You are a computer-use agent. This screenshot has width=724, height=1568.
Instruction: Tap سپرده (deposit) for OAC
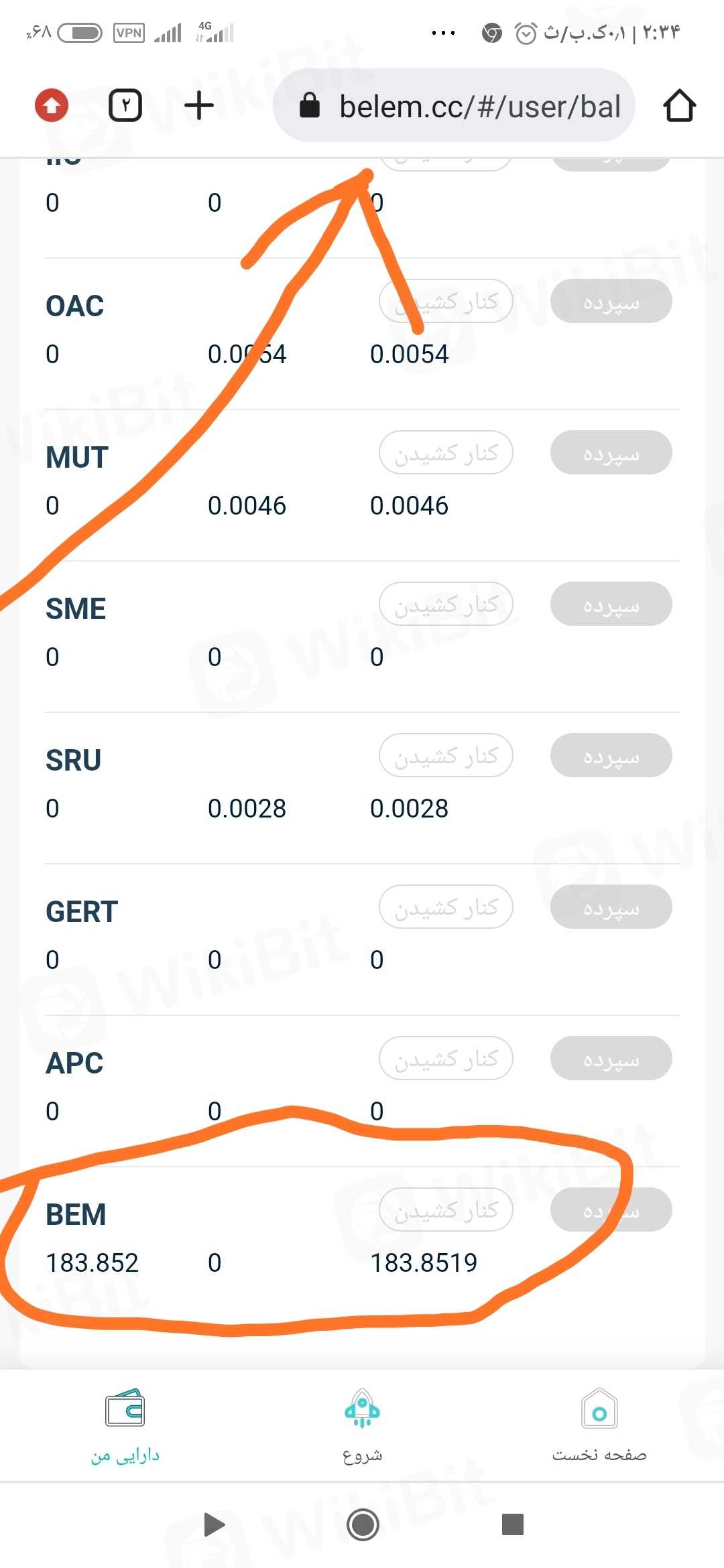click(611, 302)
